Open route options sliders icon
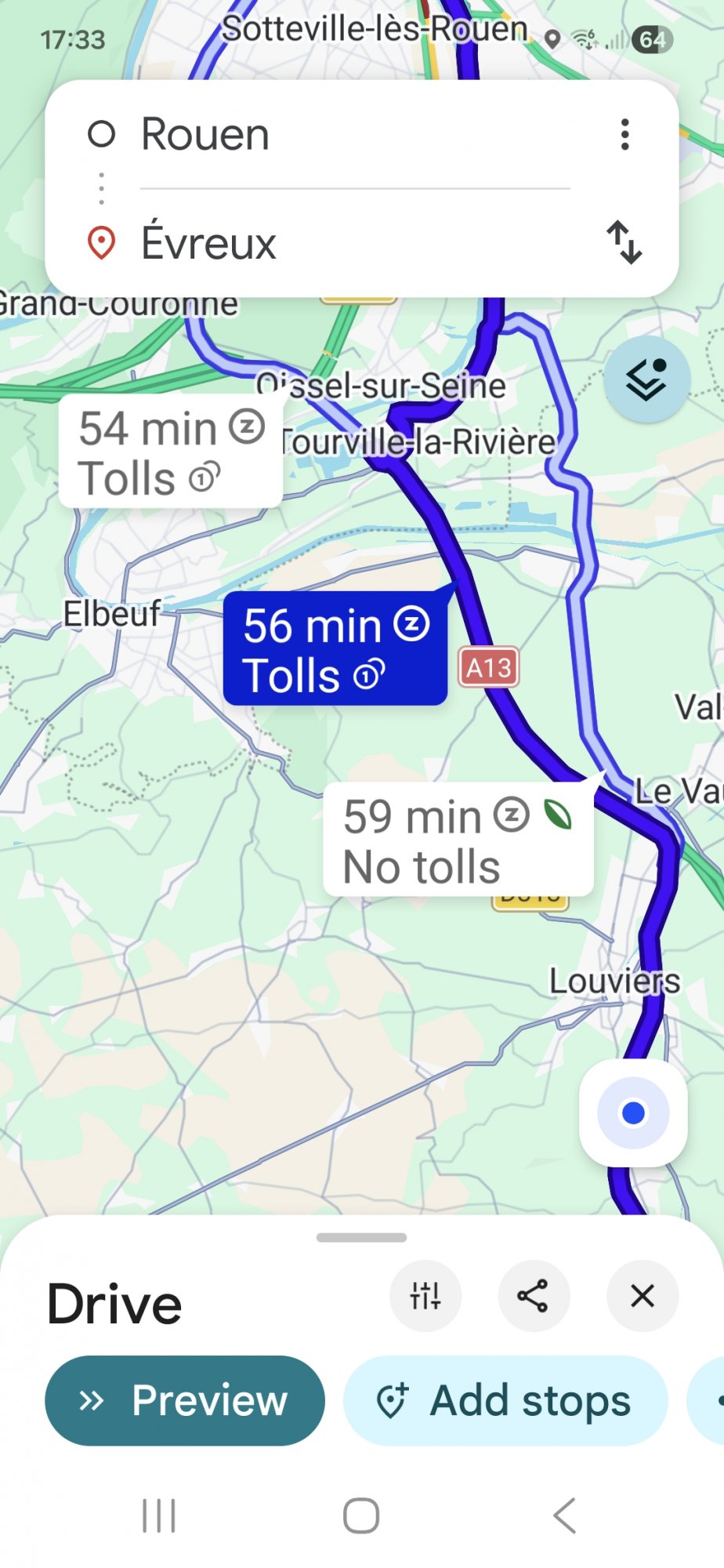The width and height of the screenshot is (724, 1568). (425, 1296)
